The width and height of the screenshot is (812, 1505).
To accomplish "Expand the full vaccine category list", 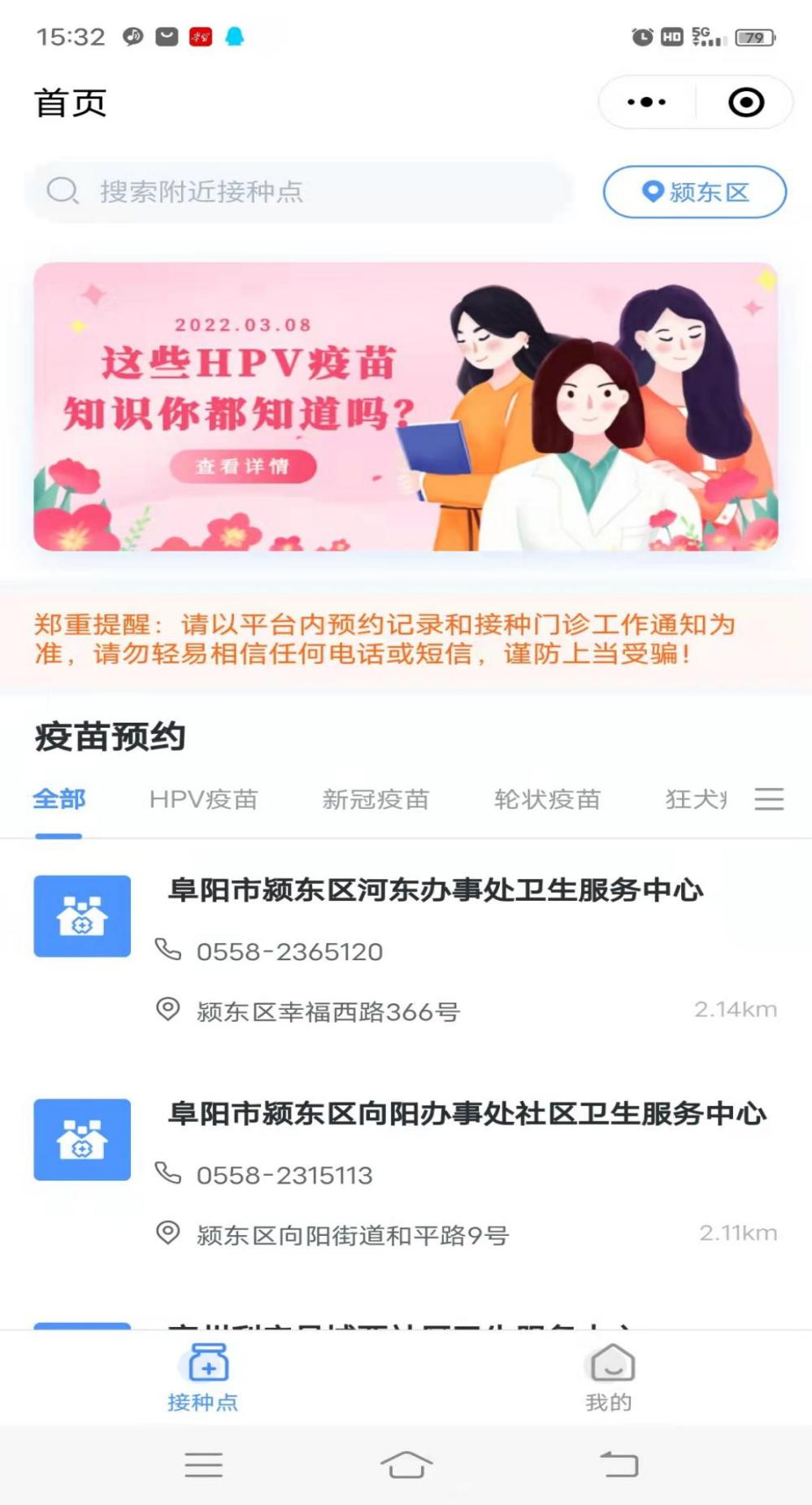I will tap(769, 799).
